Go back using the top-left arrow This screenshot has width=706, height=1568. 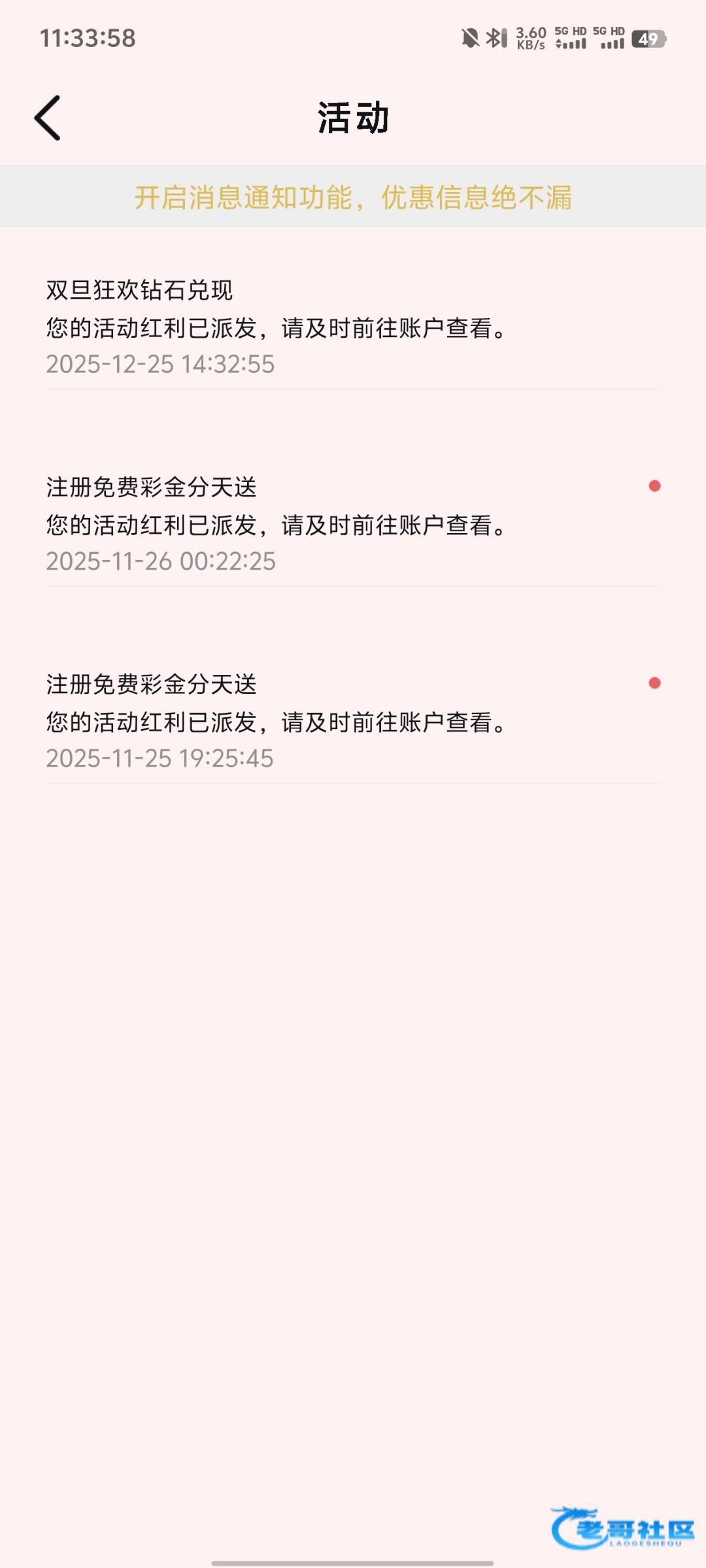tap(48, 118)
